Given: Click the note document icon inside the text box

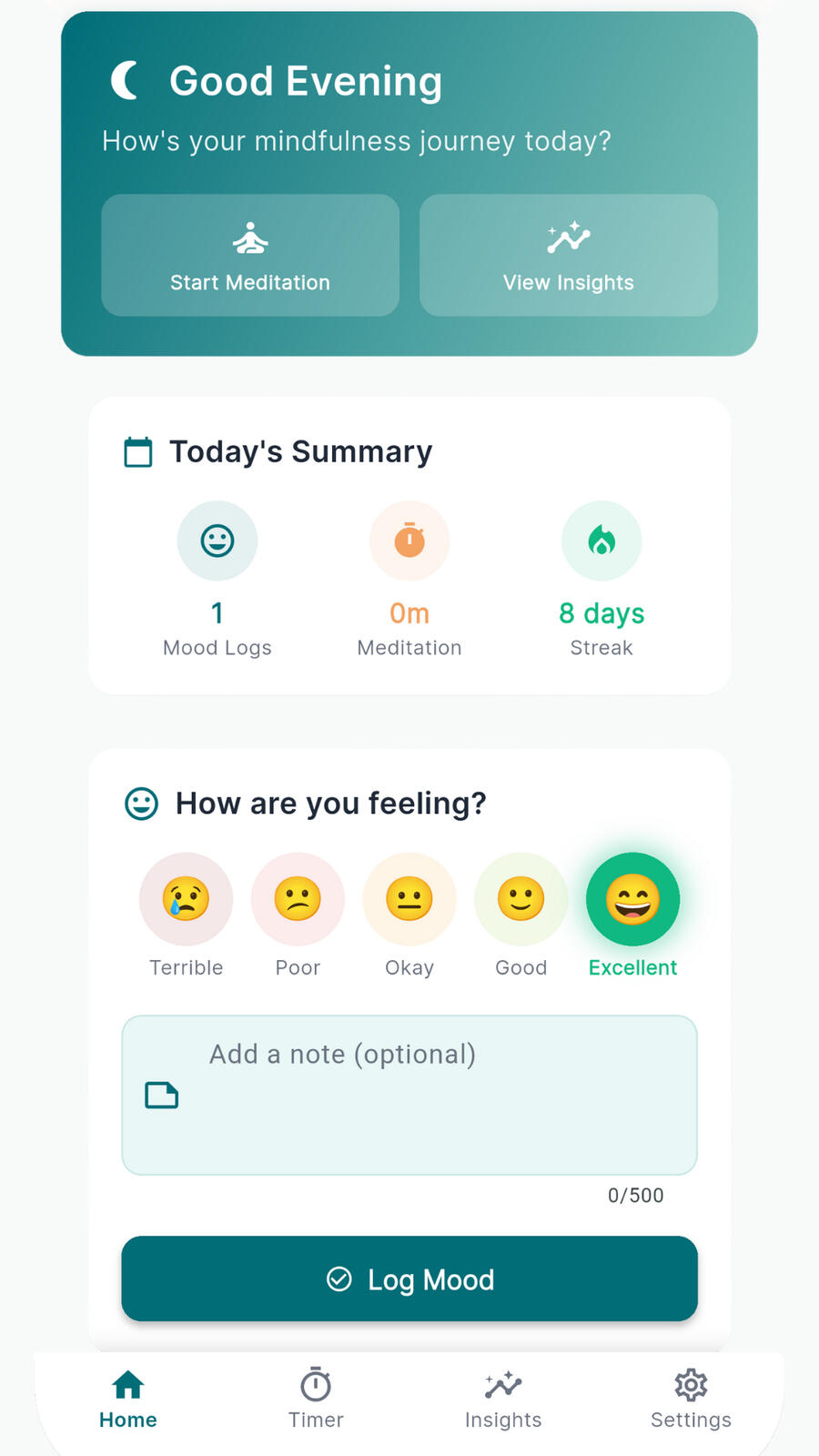Looking at the screenshot, I should pos(162,1095).
